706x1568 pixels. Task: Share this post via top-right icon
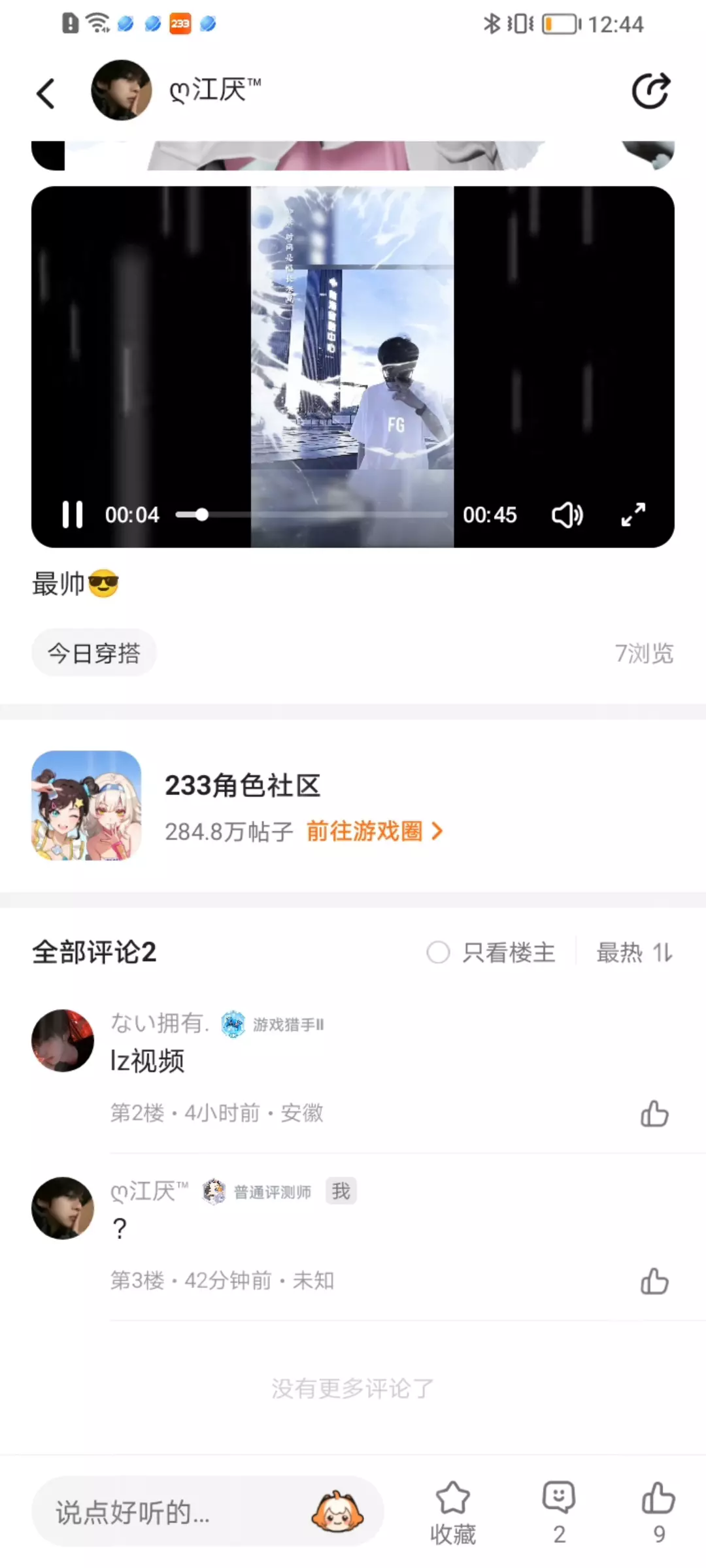[651, 91]
